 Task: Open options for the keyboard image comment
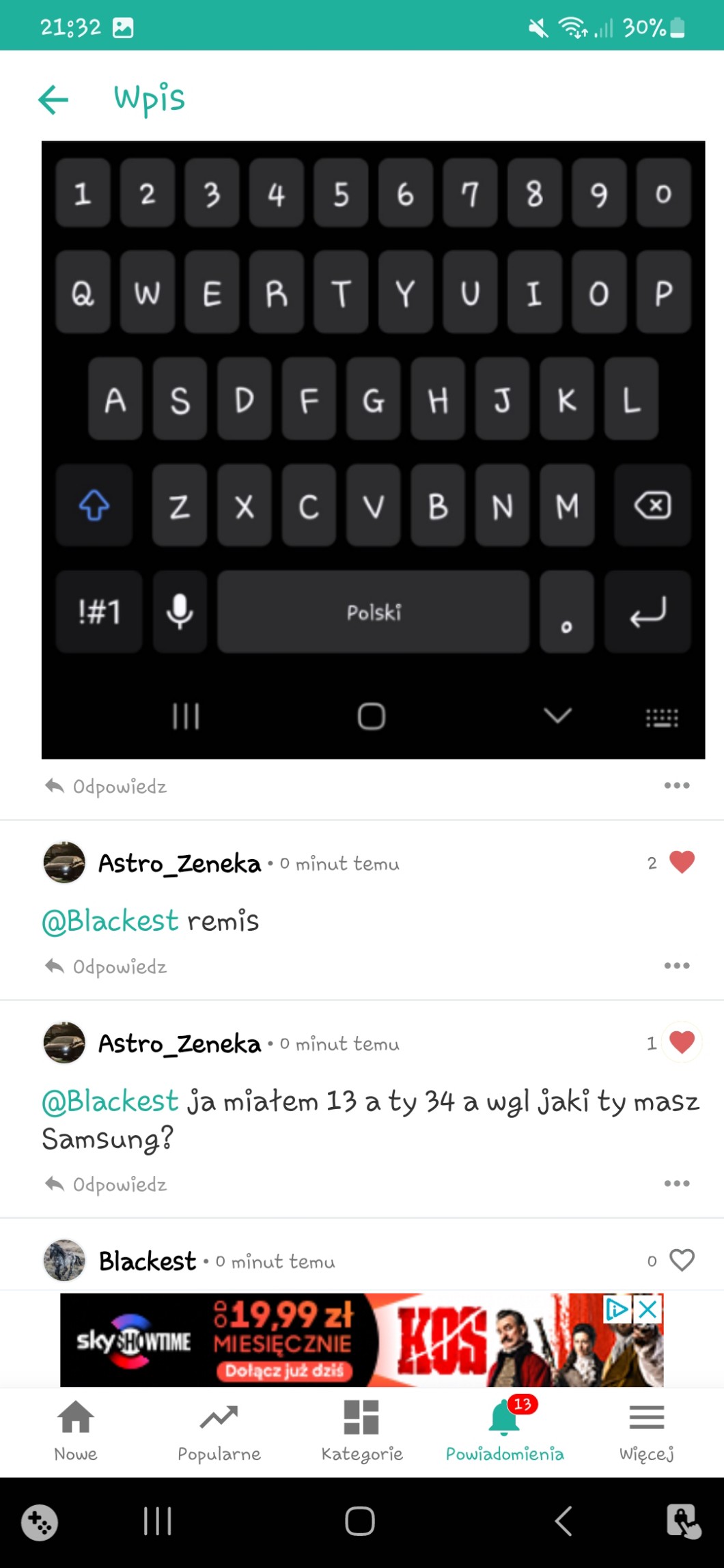[x=676, y=785]
